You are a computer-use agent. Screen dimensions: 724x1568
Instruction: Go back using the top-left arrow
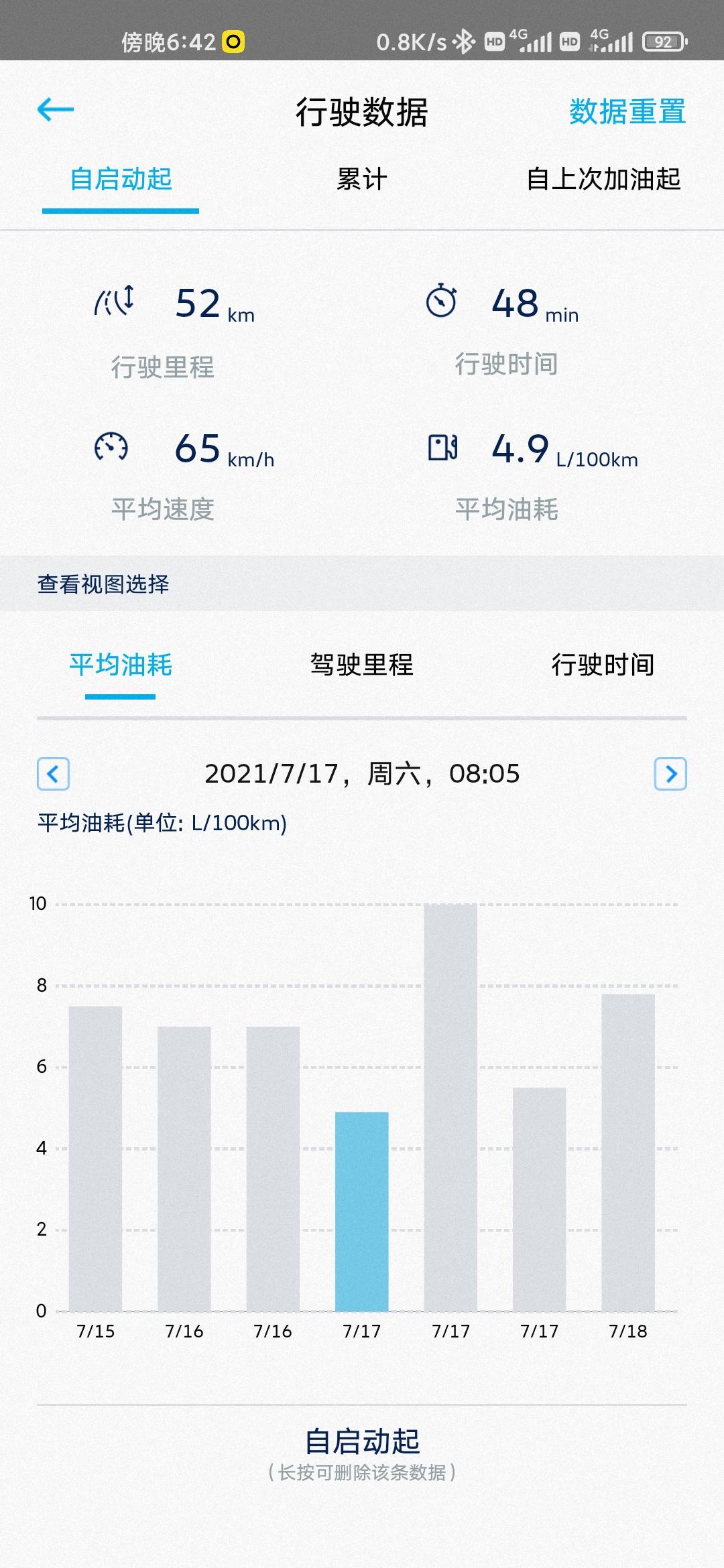pyautogui.click(x=55, y=110)
